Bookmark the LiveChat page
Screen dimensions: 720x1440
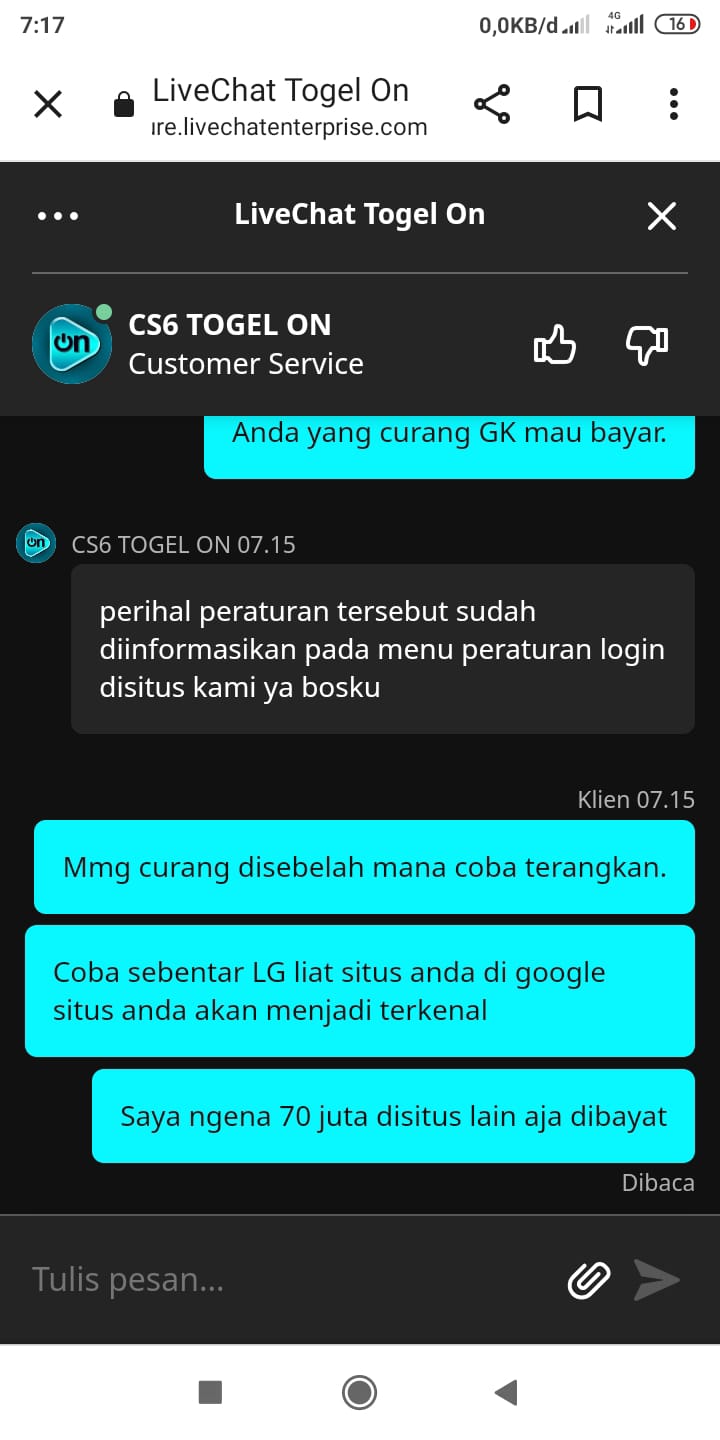[587, 104]
